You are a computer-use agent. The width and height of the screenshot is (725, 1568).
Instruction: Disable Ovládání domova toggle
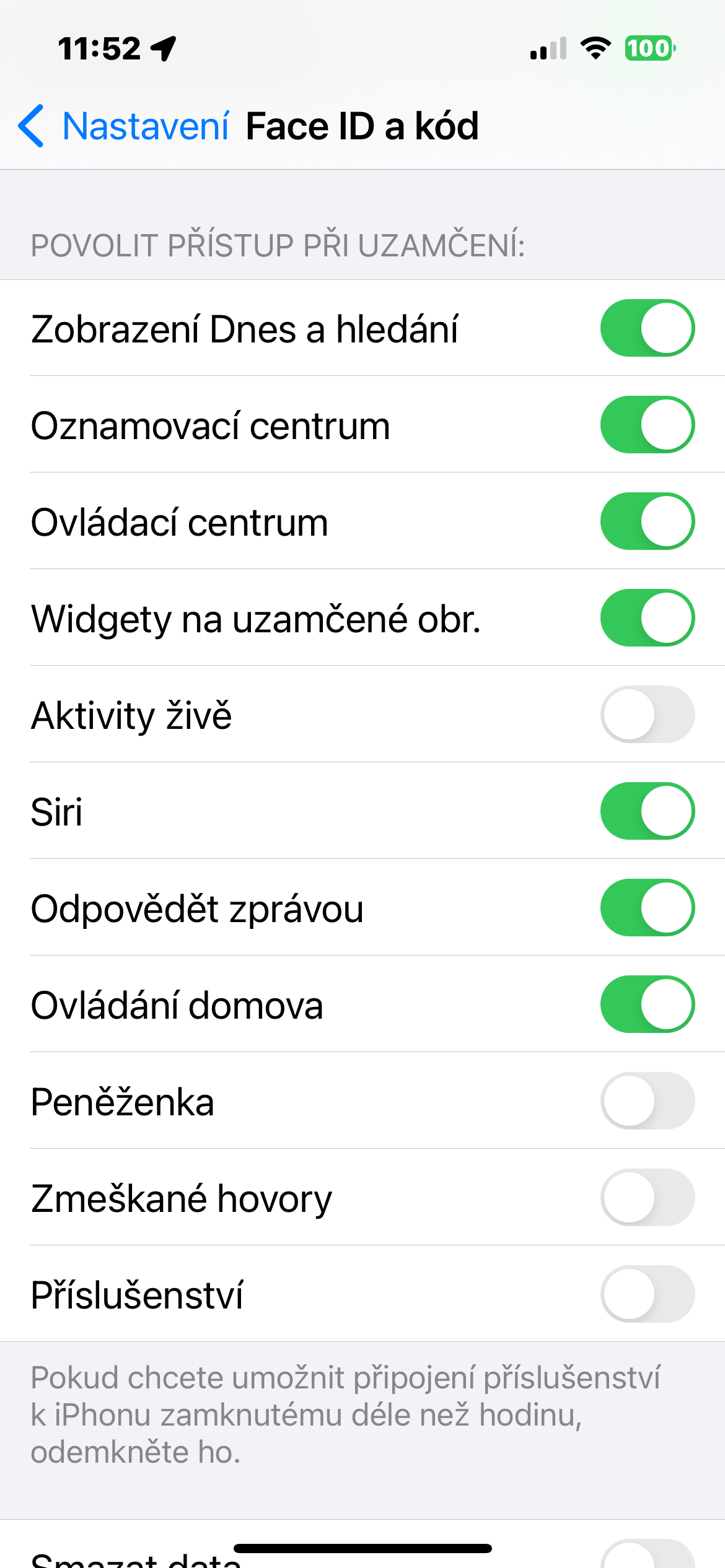pyautogui.click(x=647, y=1004)
